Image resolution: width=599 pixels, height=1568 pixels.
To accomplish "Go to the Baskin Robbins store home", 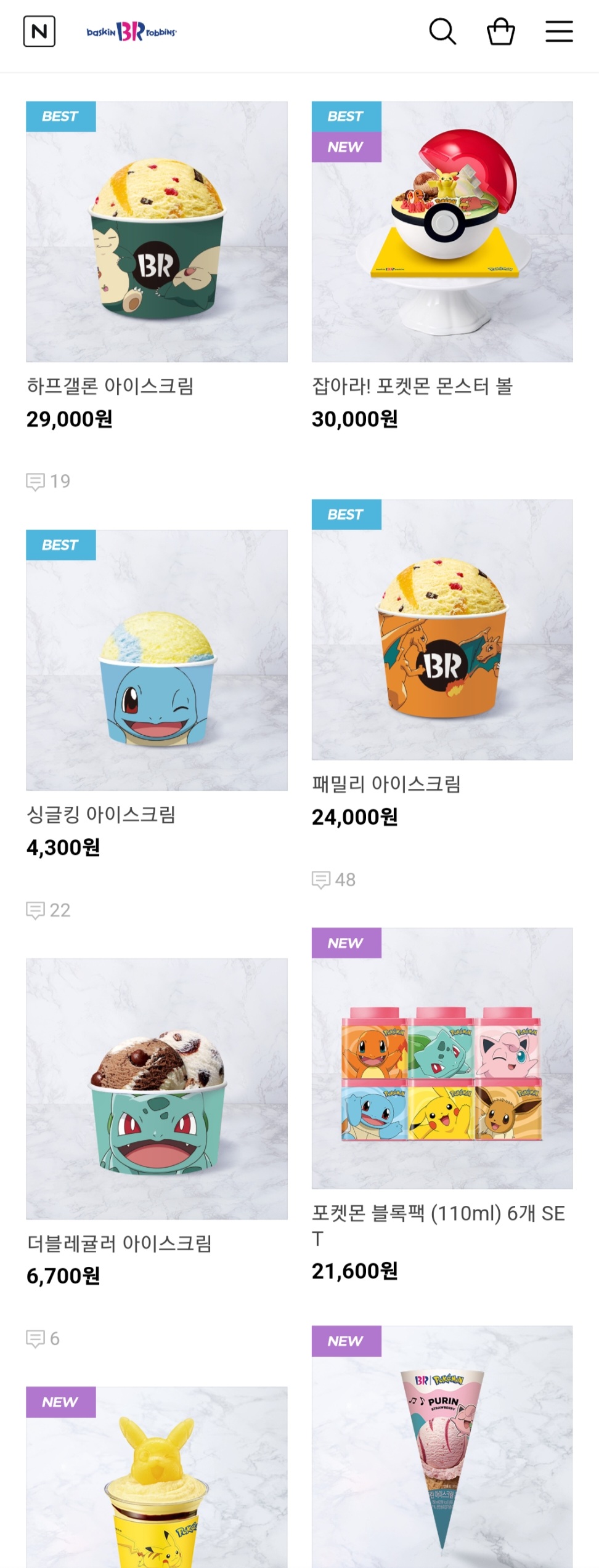I will pos(131,31).
